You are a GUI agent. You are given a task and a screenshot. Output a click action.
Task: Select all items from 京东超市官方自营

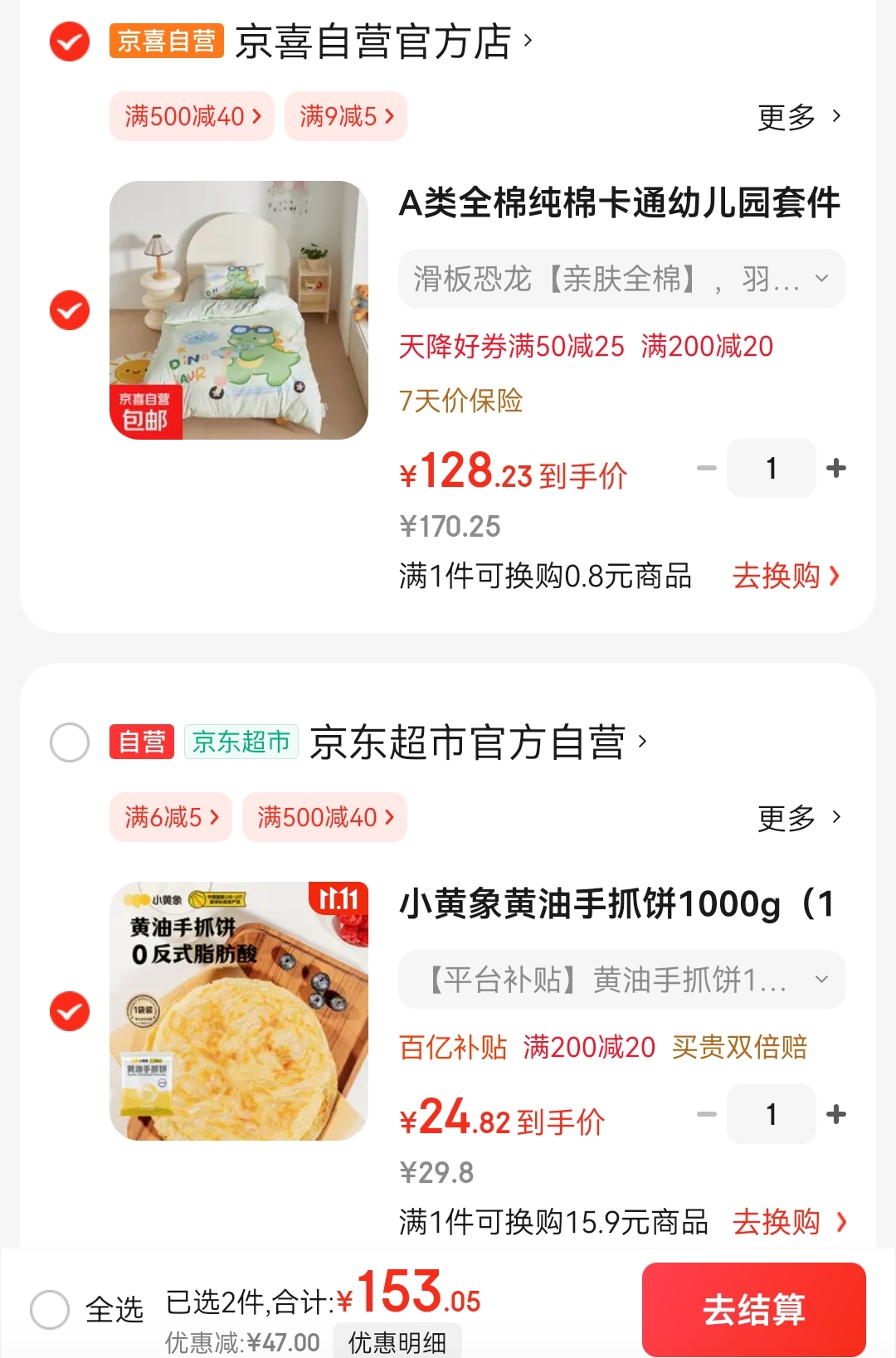point(70,742)
